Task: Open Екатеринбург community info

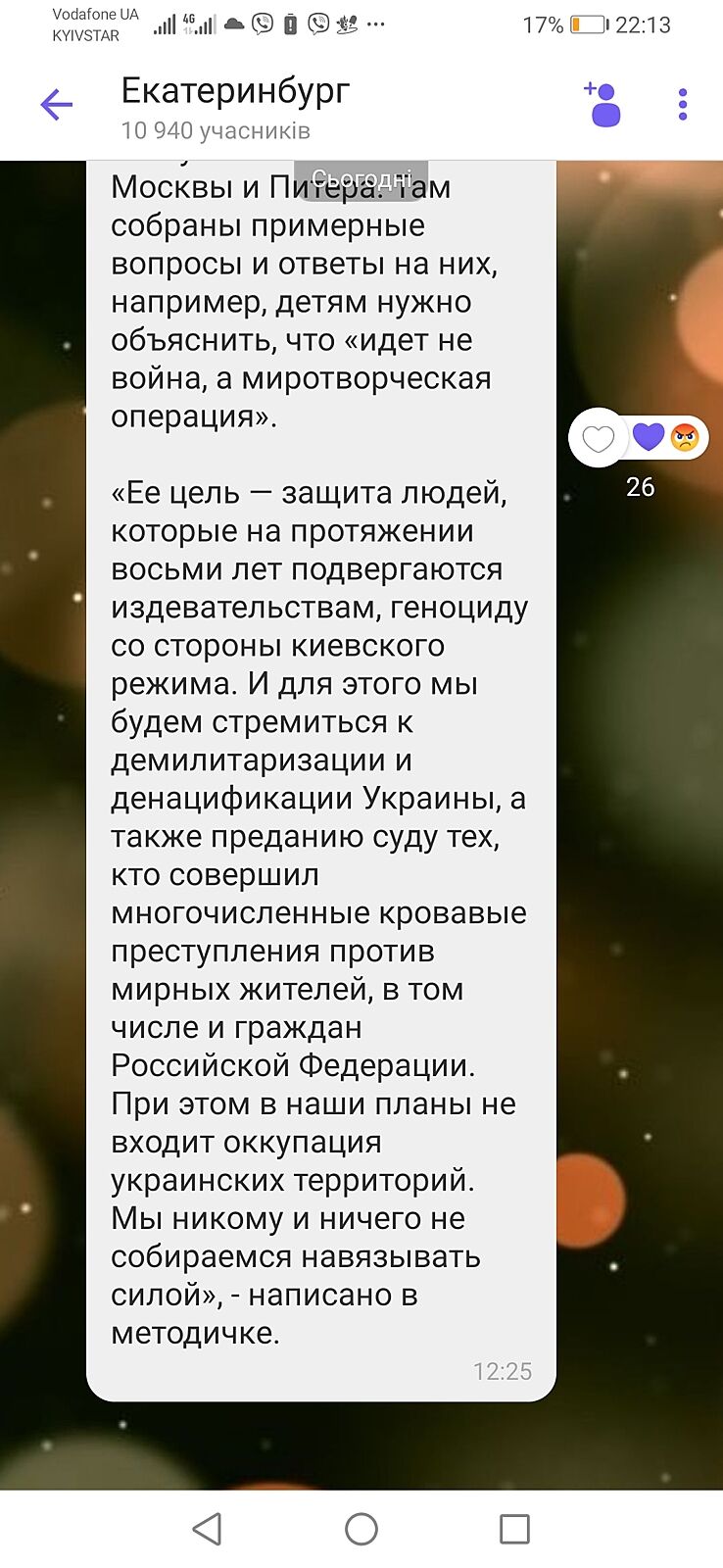Action: click(235, 106)
